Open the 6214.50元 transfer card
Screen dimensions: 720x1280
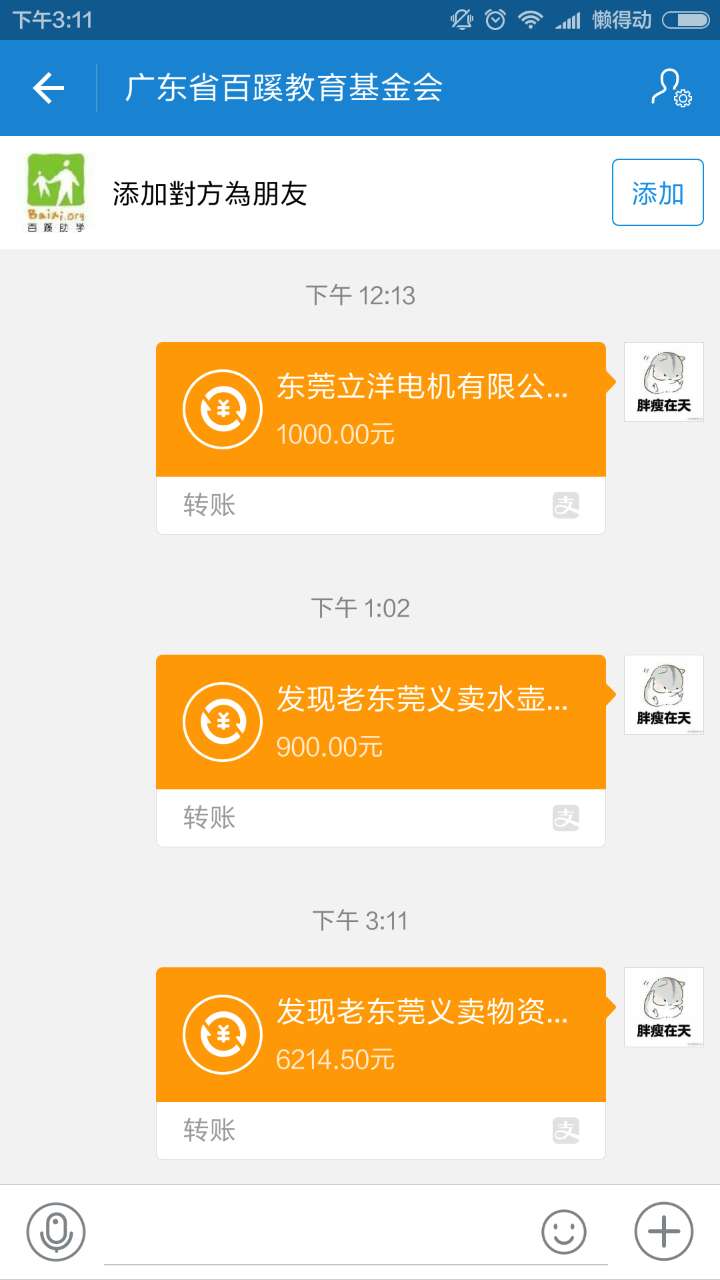[x=380, y=1034]
